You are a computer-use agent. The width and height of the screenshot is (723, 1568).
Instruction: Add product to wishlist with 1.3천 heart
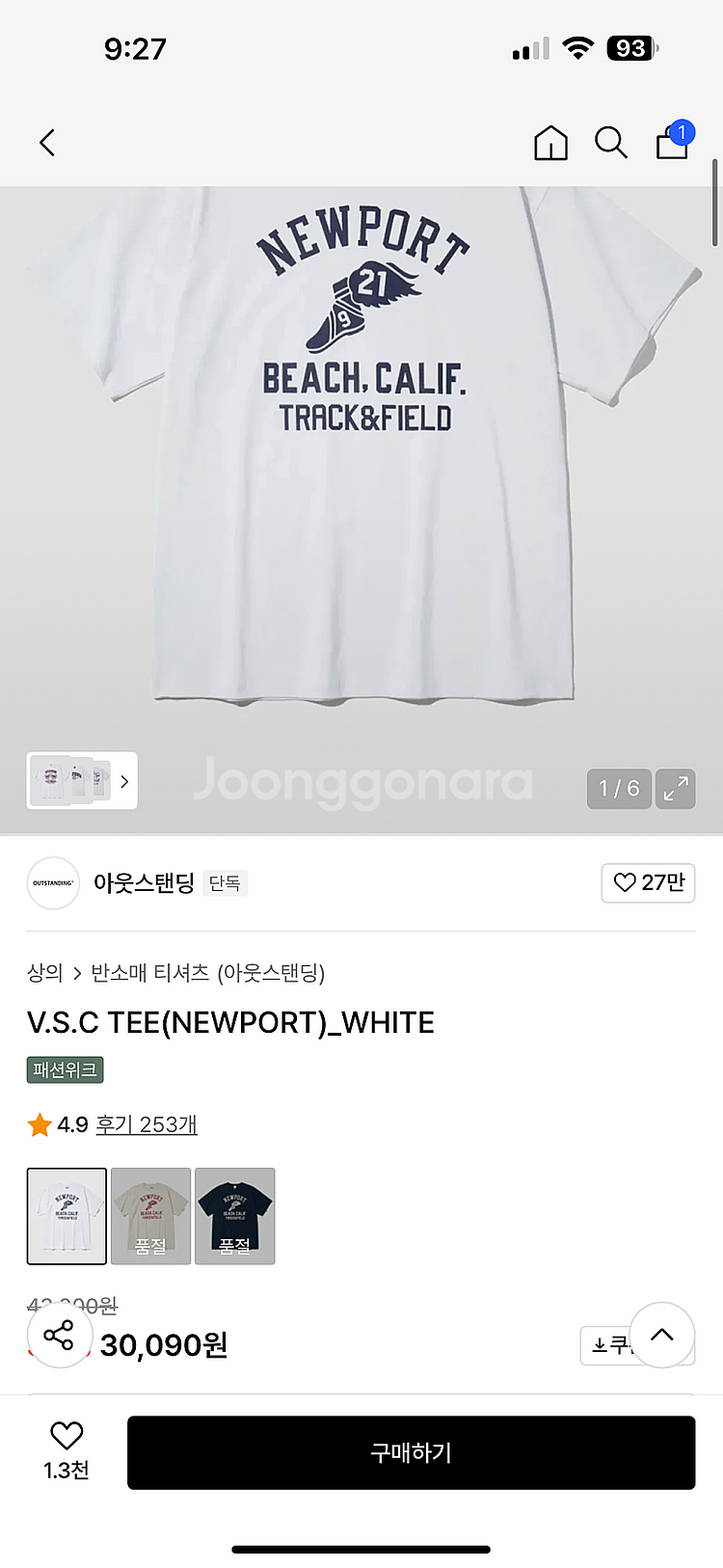pyautogui.click(x=67, y=1448)
